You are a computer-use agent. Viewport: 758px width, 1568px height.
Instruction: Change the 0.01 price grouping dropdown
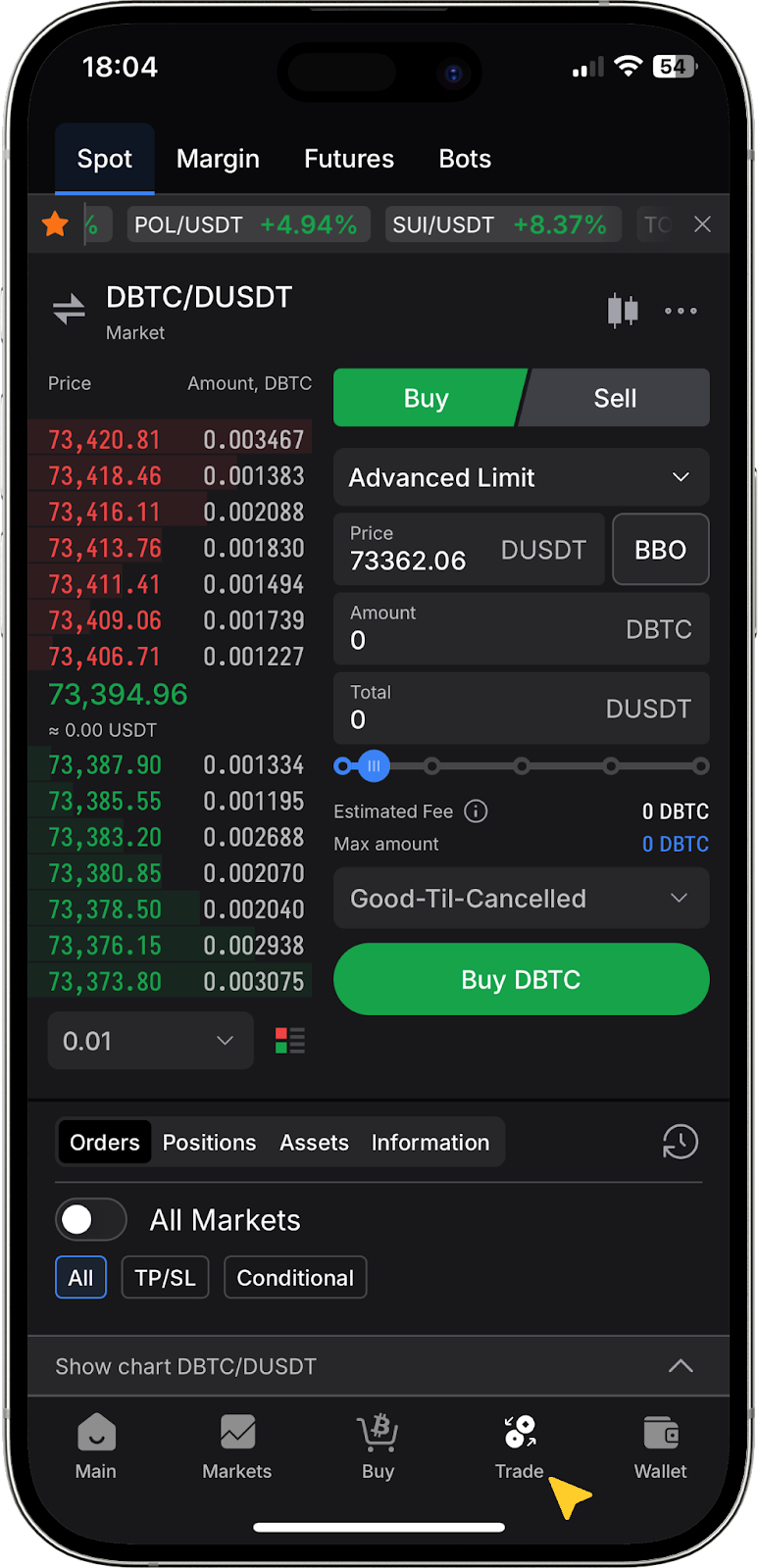click(150, 1041)
